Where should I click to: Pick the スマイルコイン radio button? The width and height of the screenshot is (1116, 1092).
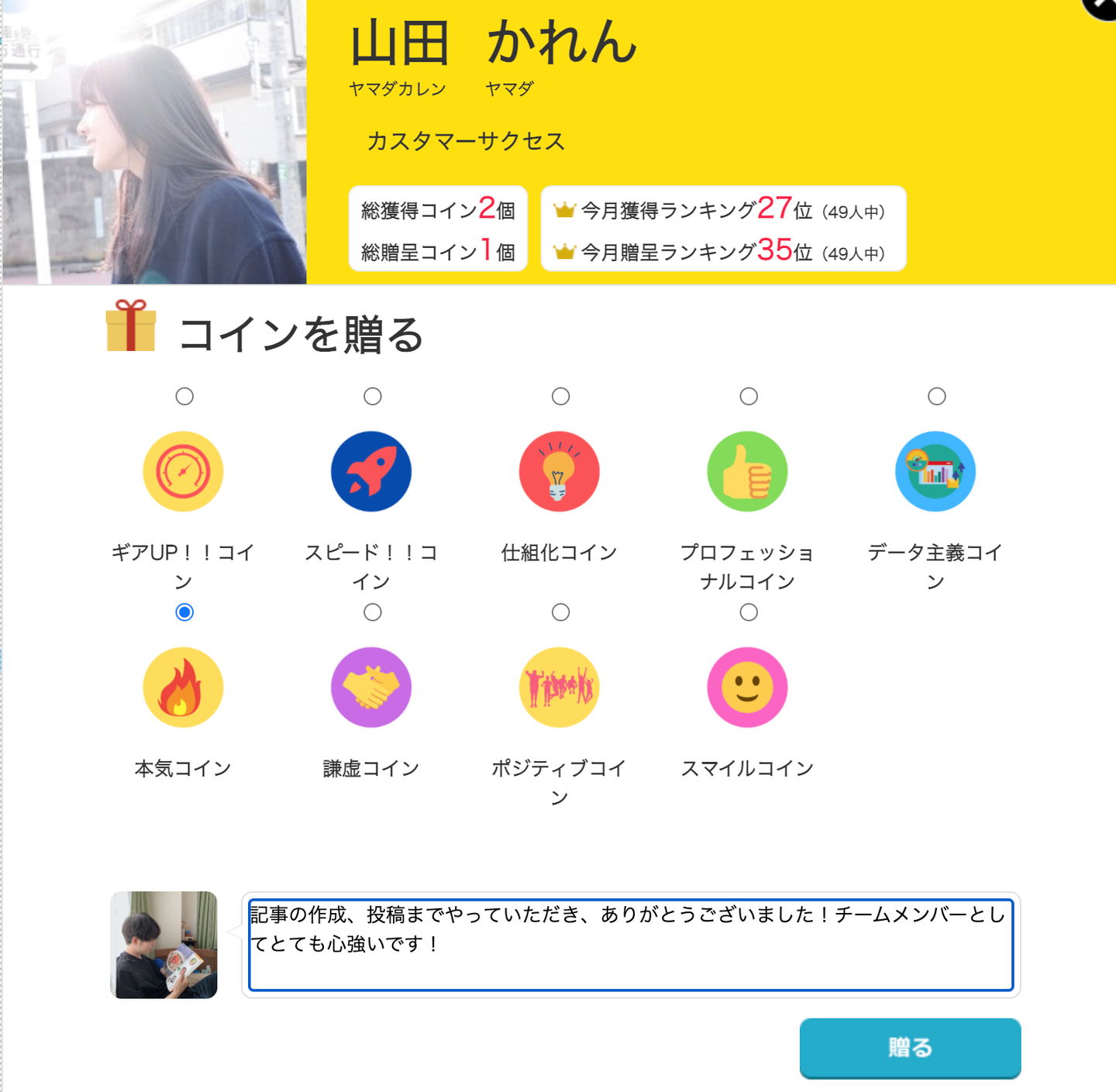click(749, 612)
